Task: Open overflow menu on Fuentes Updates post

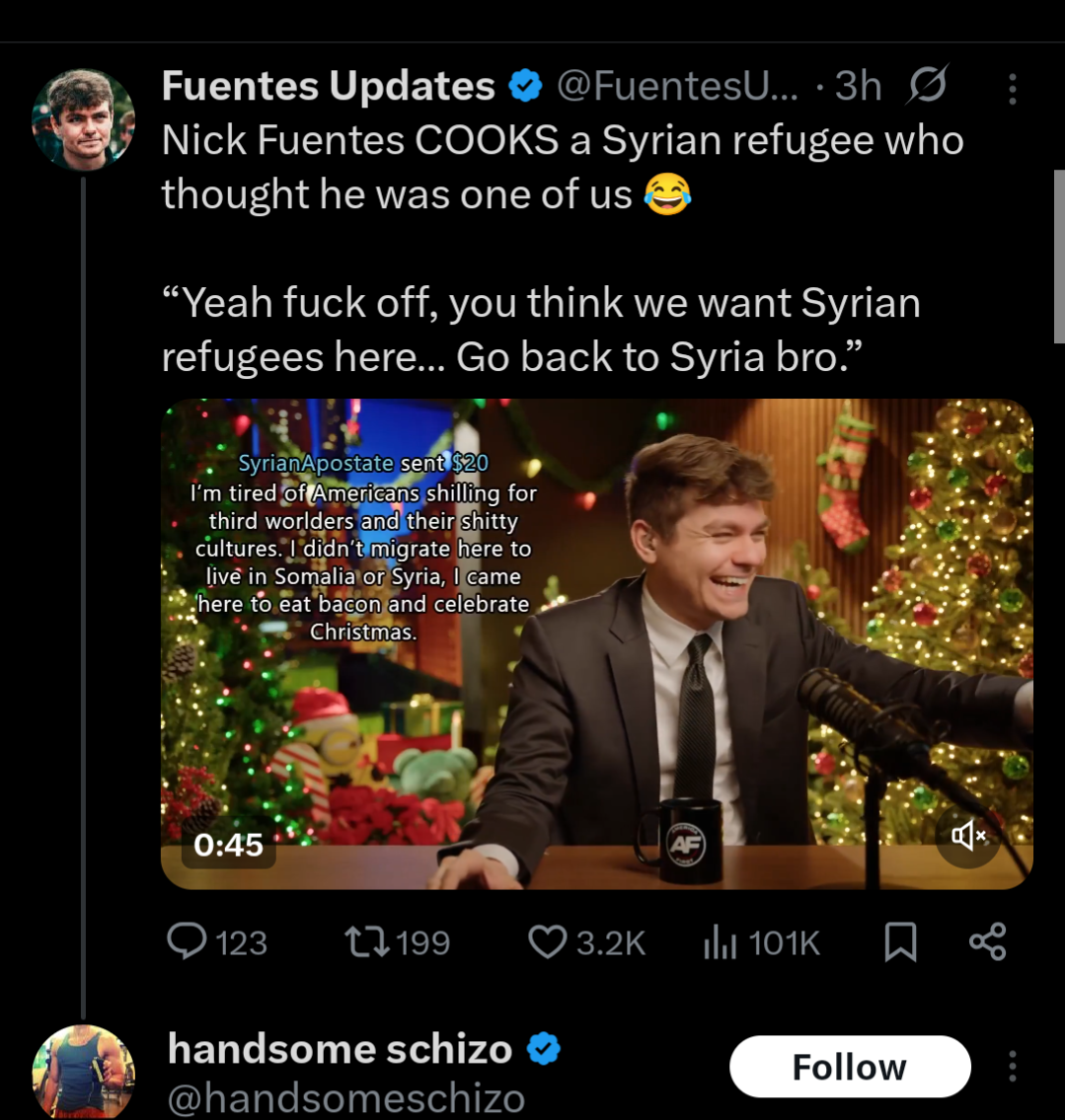Action: click(x=1012, y=89)
